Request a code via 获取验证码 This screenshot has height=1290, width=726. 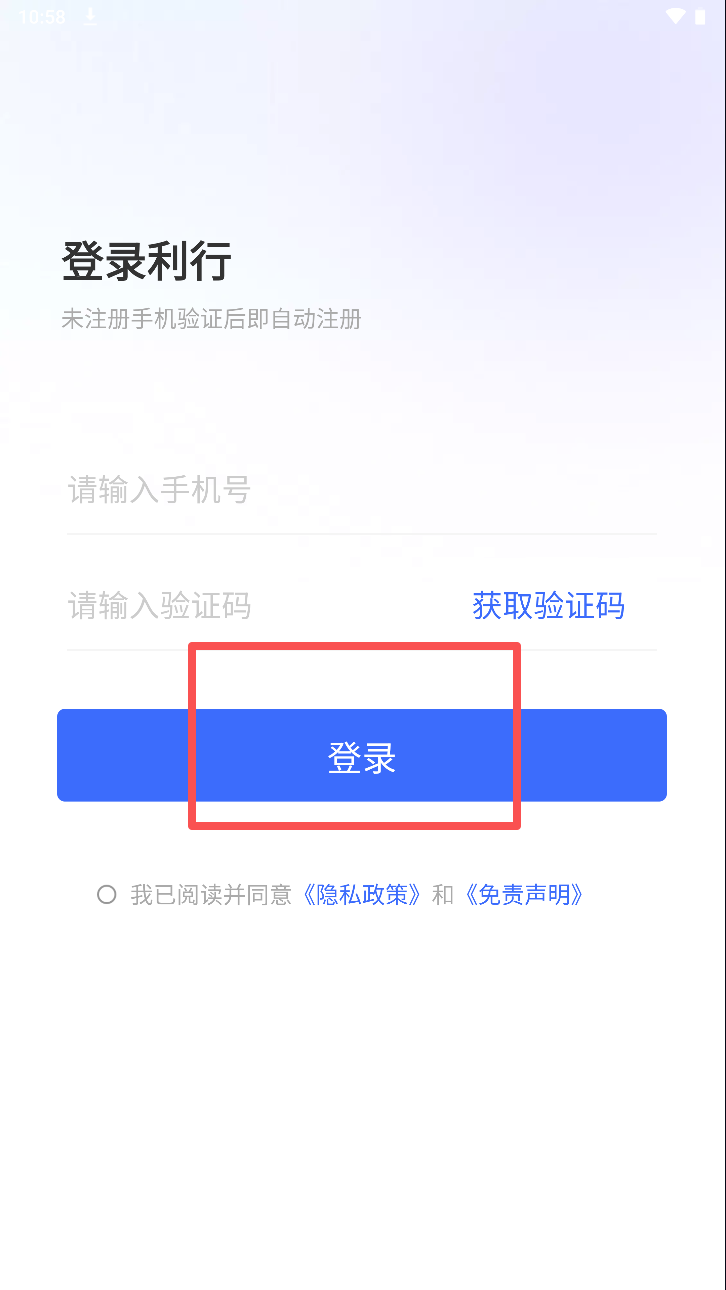(x=548, y=606)
